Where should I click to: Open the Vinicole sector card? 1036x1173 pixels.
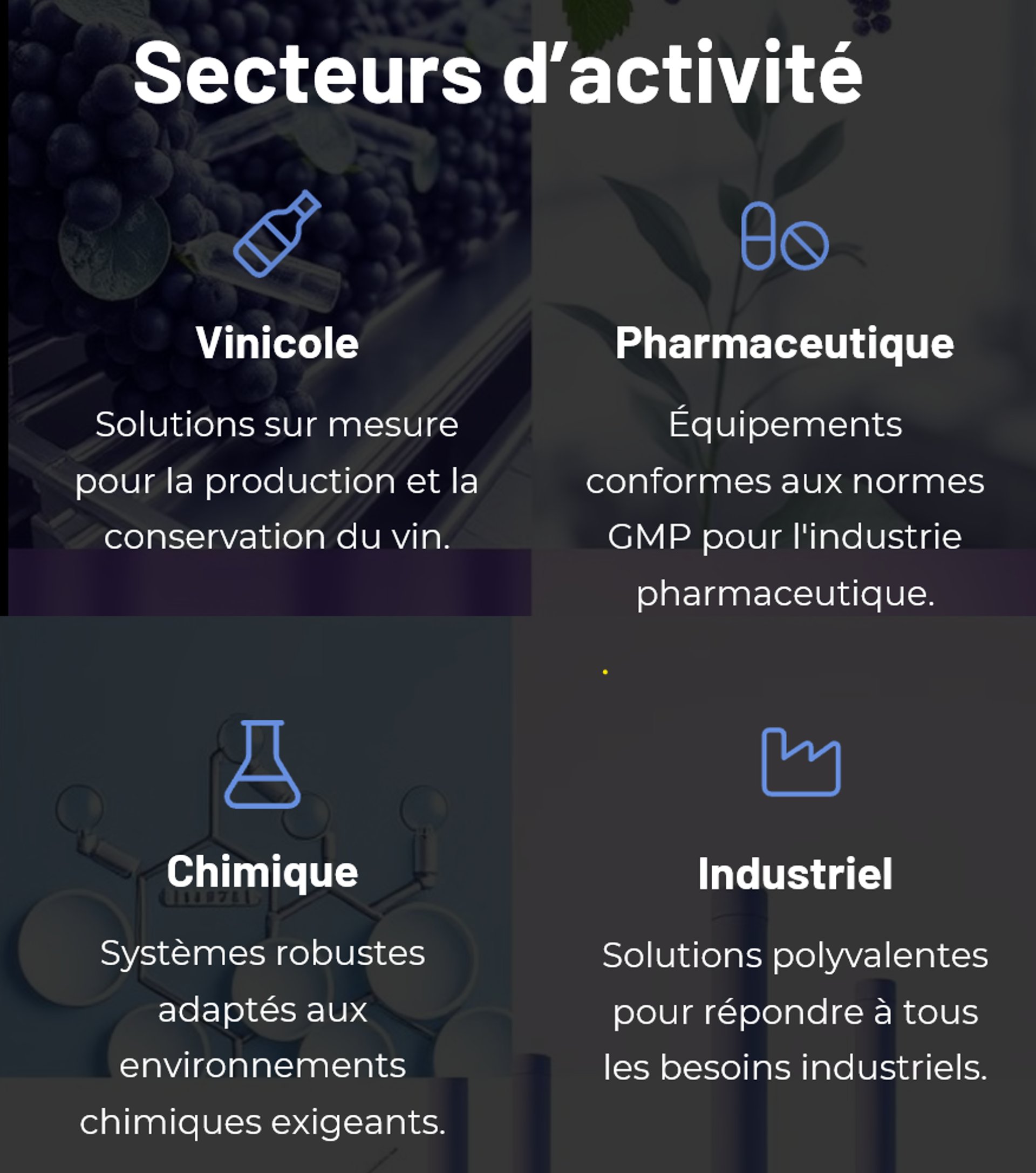tap(277, 343)
